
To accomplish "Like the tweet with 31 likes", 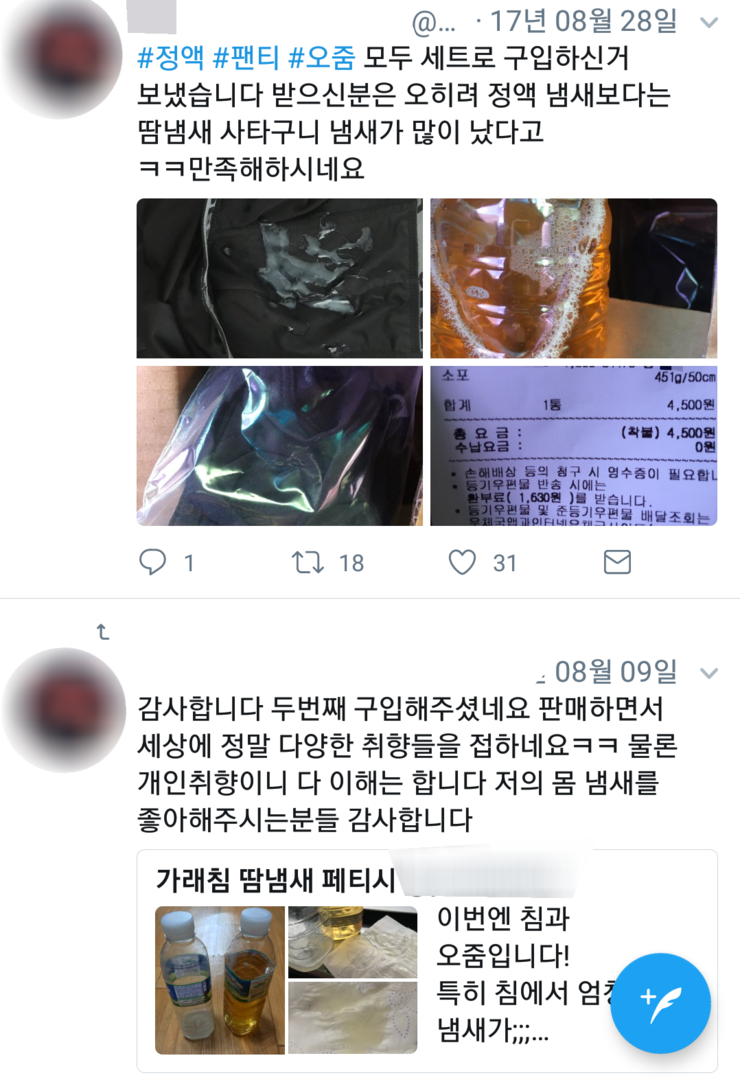I will click(x=462, y=563).
